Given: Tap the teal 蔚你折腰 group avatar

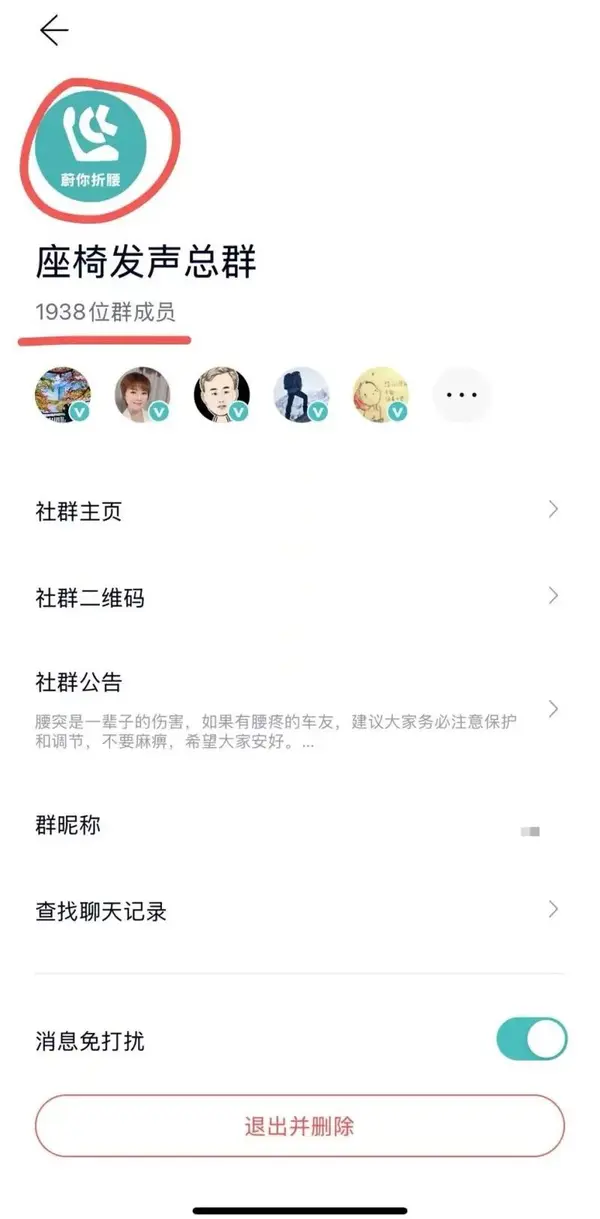Looking at the screenshot, I should (90, 147).
